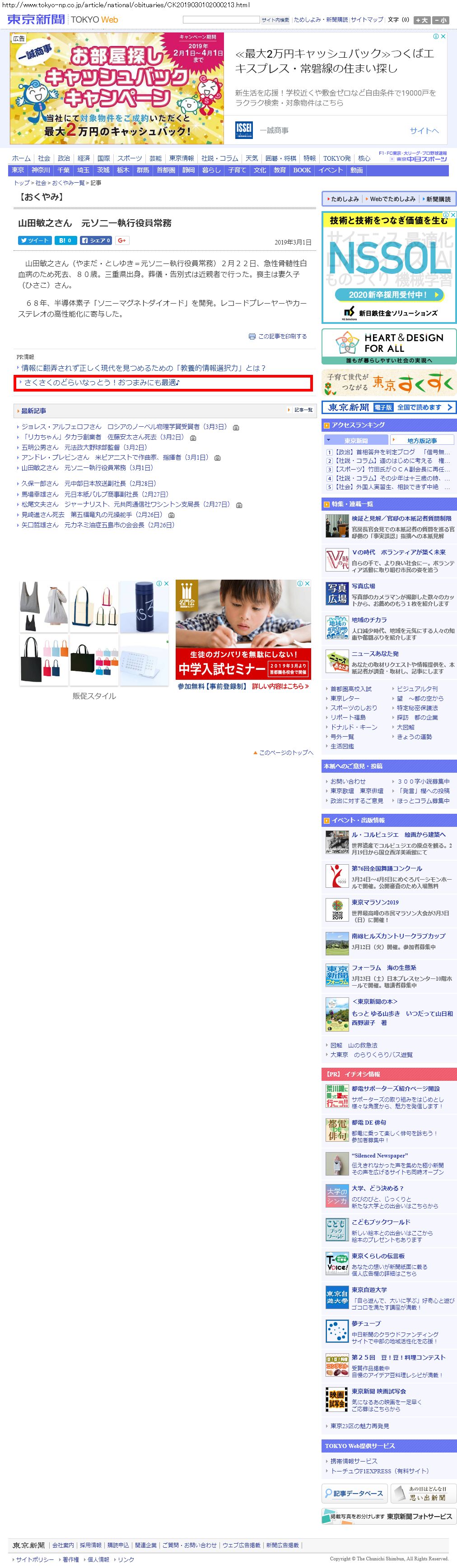
Task: Open サイトポリシー footer link
Action: point(35,1559)
